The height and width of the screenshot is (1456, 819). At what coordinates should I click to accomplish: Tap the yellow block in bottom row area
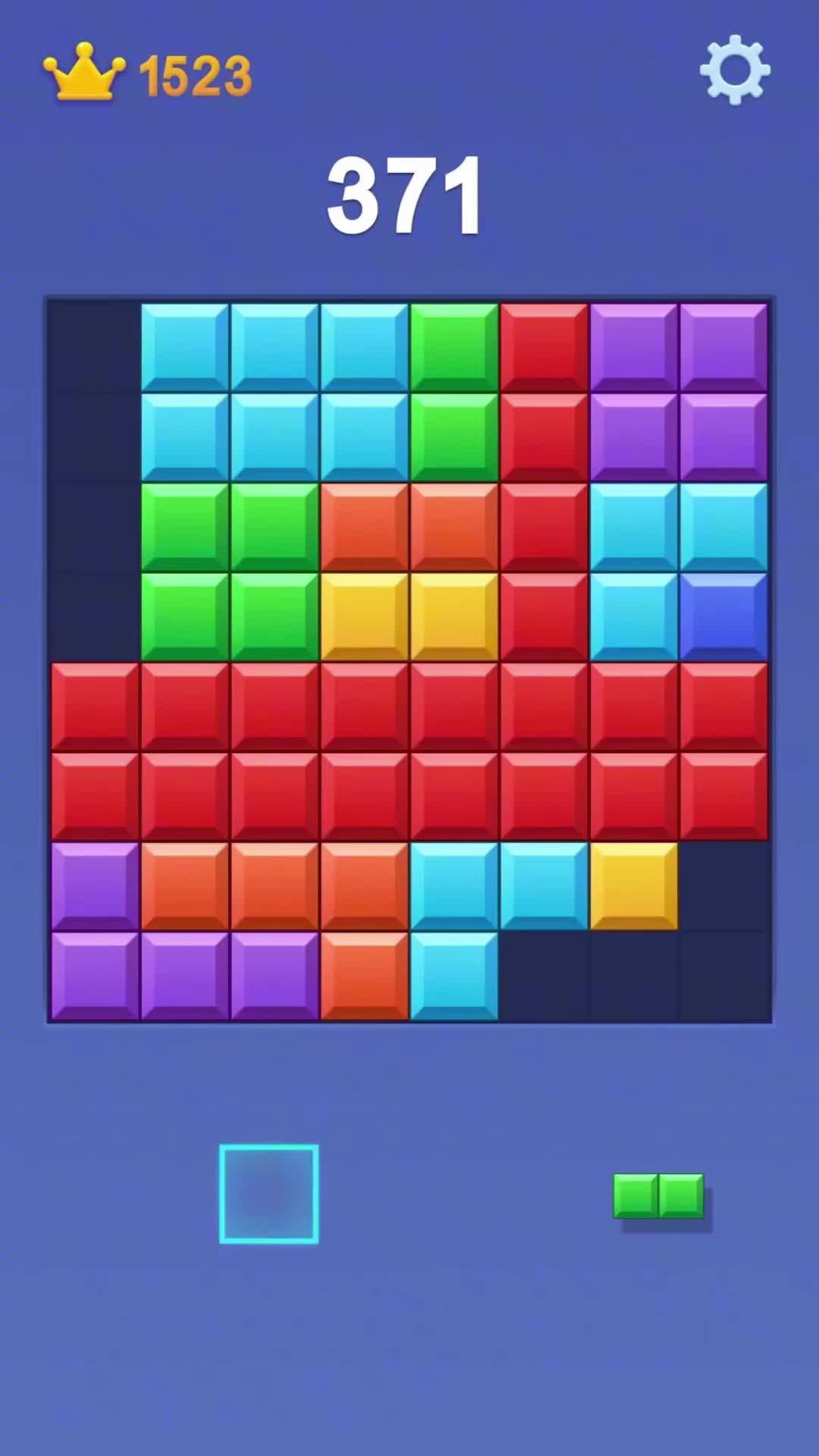tap(637, 887)
